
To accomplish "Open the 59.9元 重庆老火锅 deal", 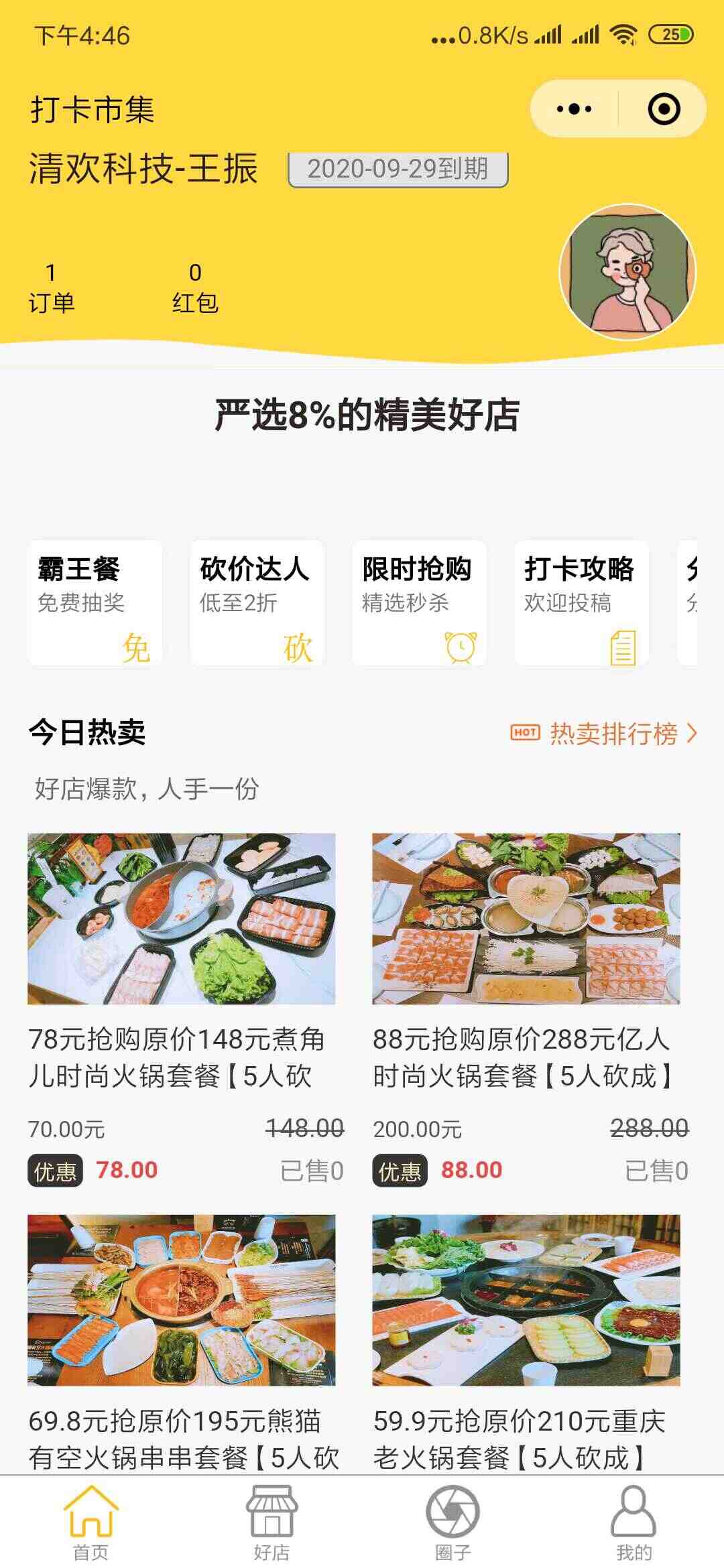I will tap(530, 1344).
